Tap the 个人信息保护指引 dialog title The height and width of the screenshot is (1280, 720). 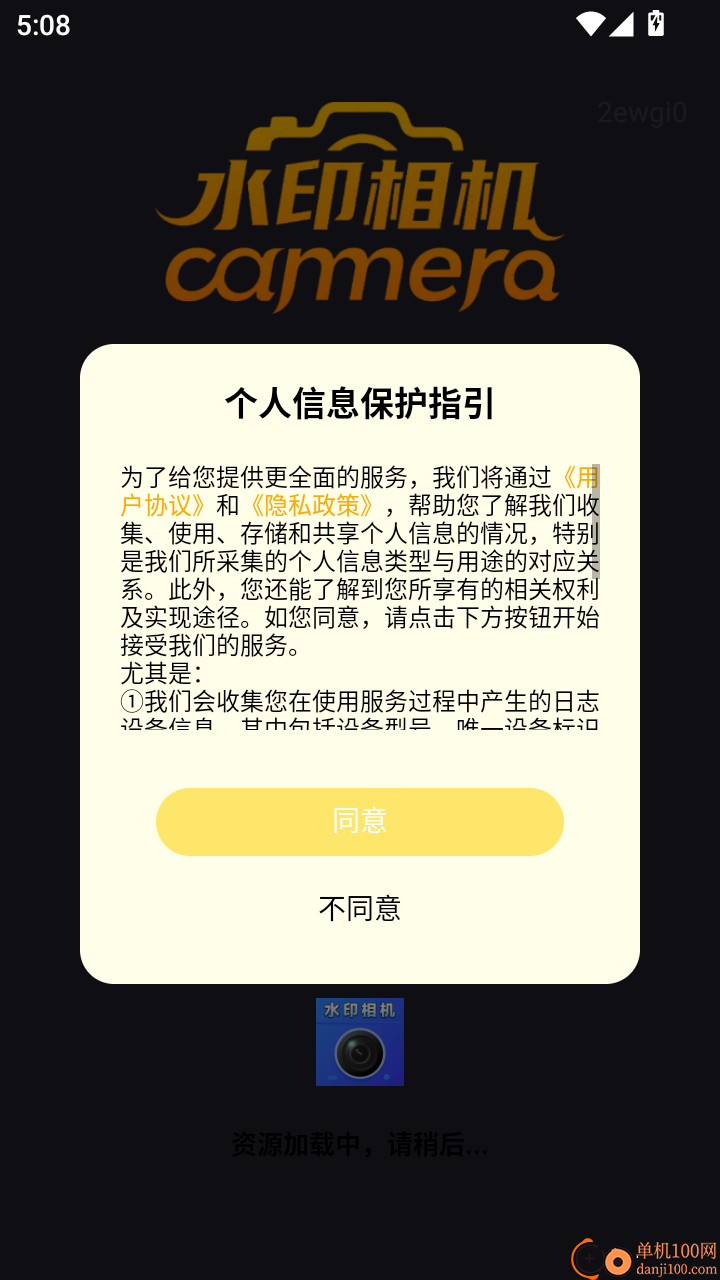click(x=360, y=405)
